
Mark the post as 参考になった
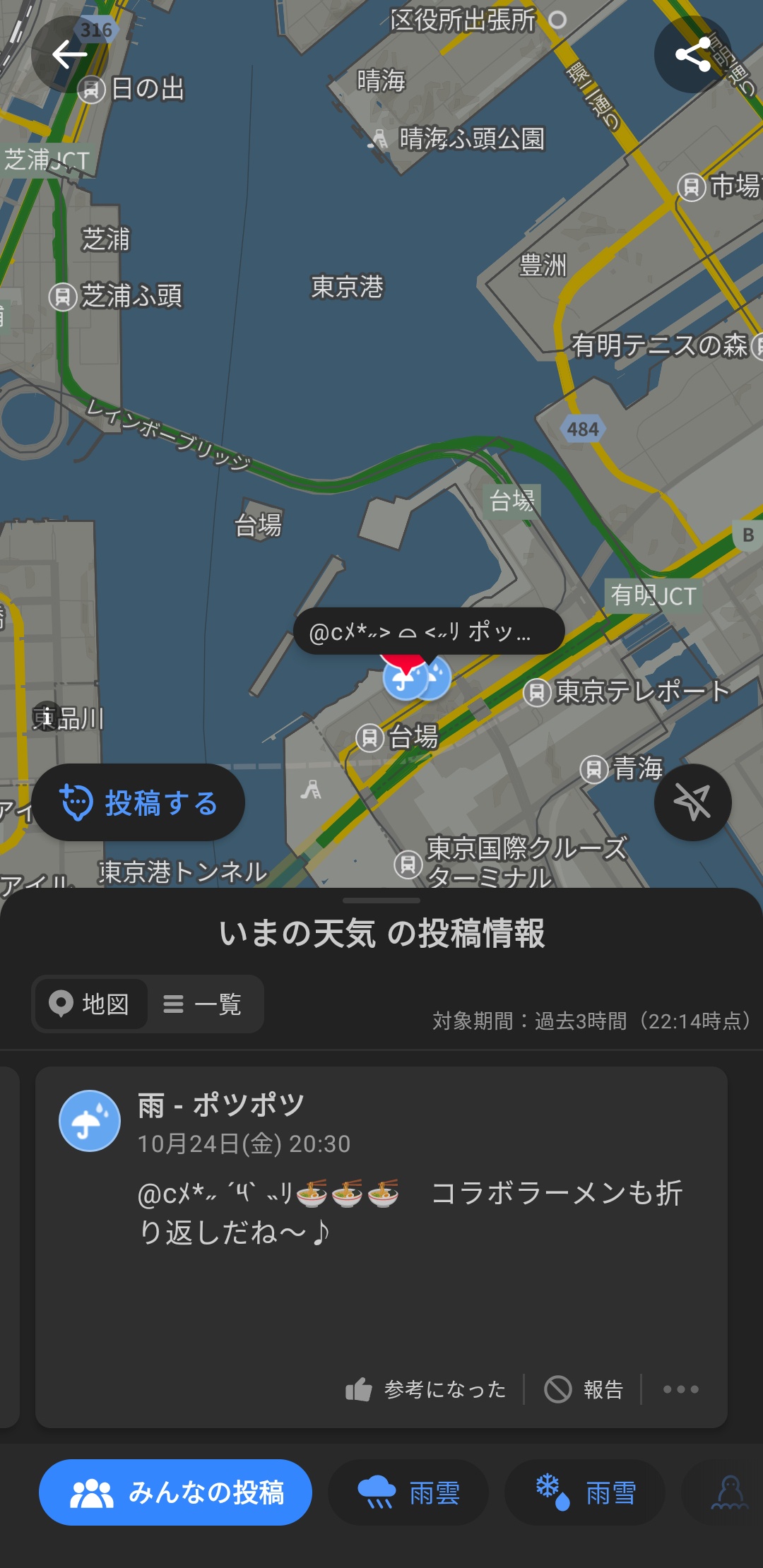click(426, 1389)
